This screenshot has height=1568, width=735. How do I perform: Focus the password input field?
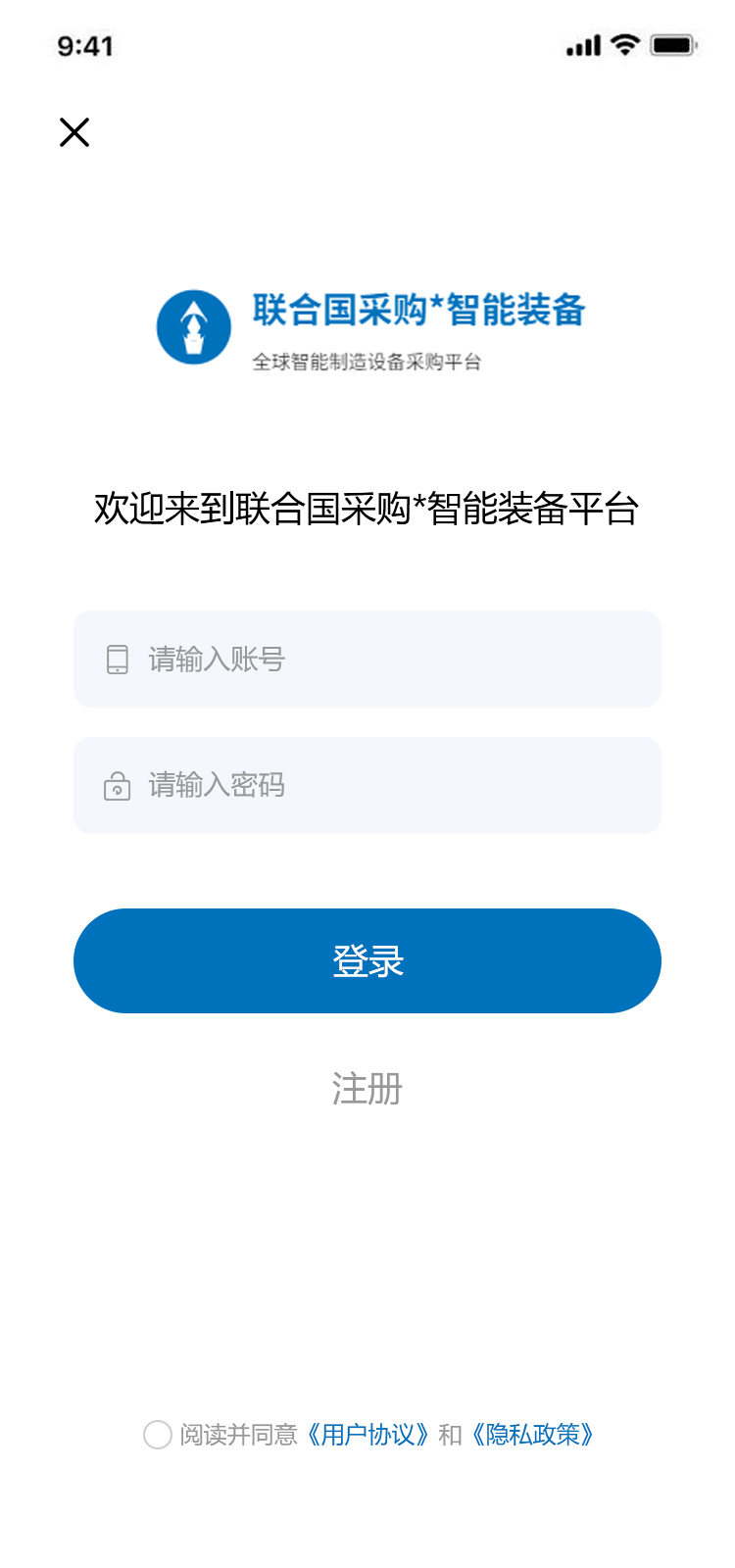[x=367, y=786]
